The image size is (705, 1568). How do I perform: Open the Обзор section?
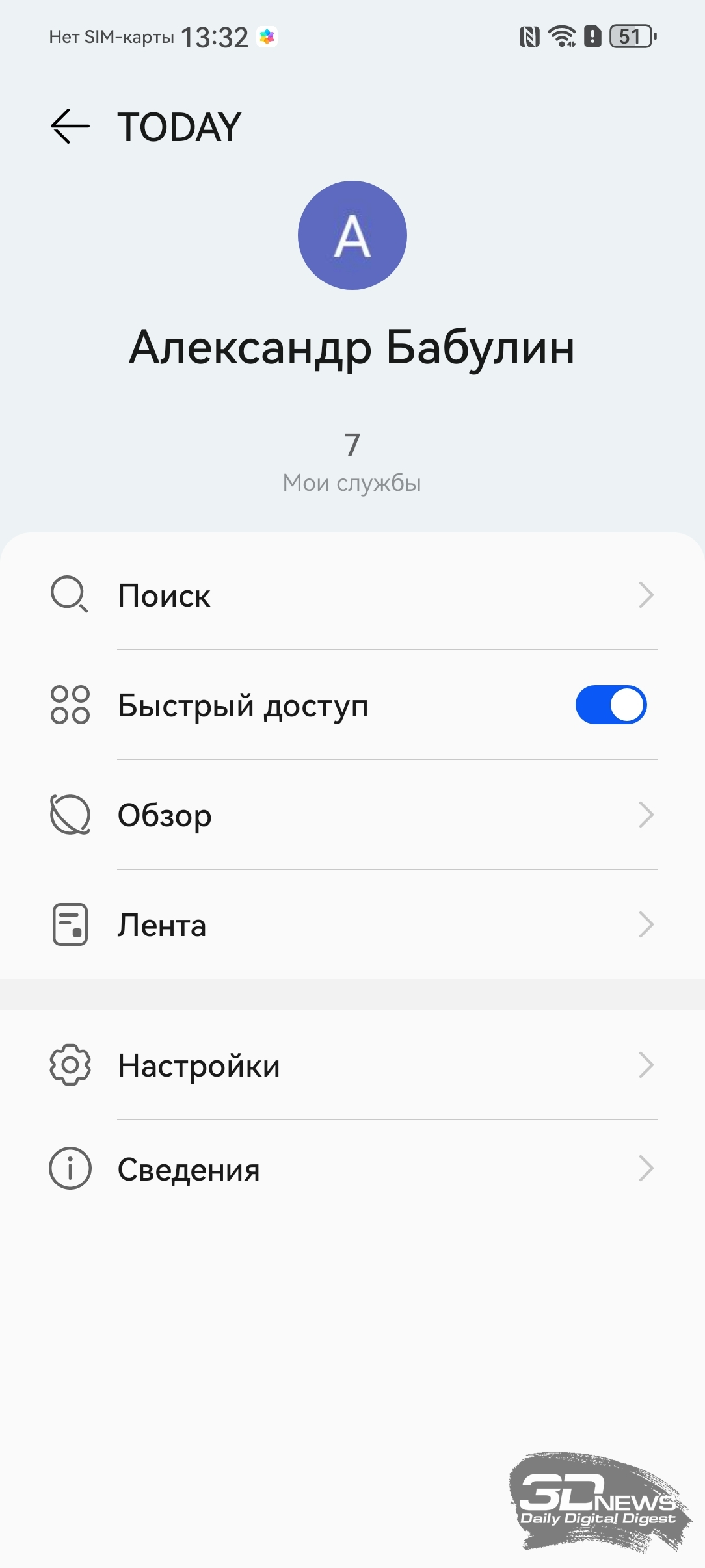coord(352,815)
